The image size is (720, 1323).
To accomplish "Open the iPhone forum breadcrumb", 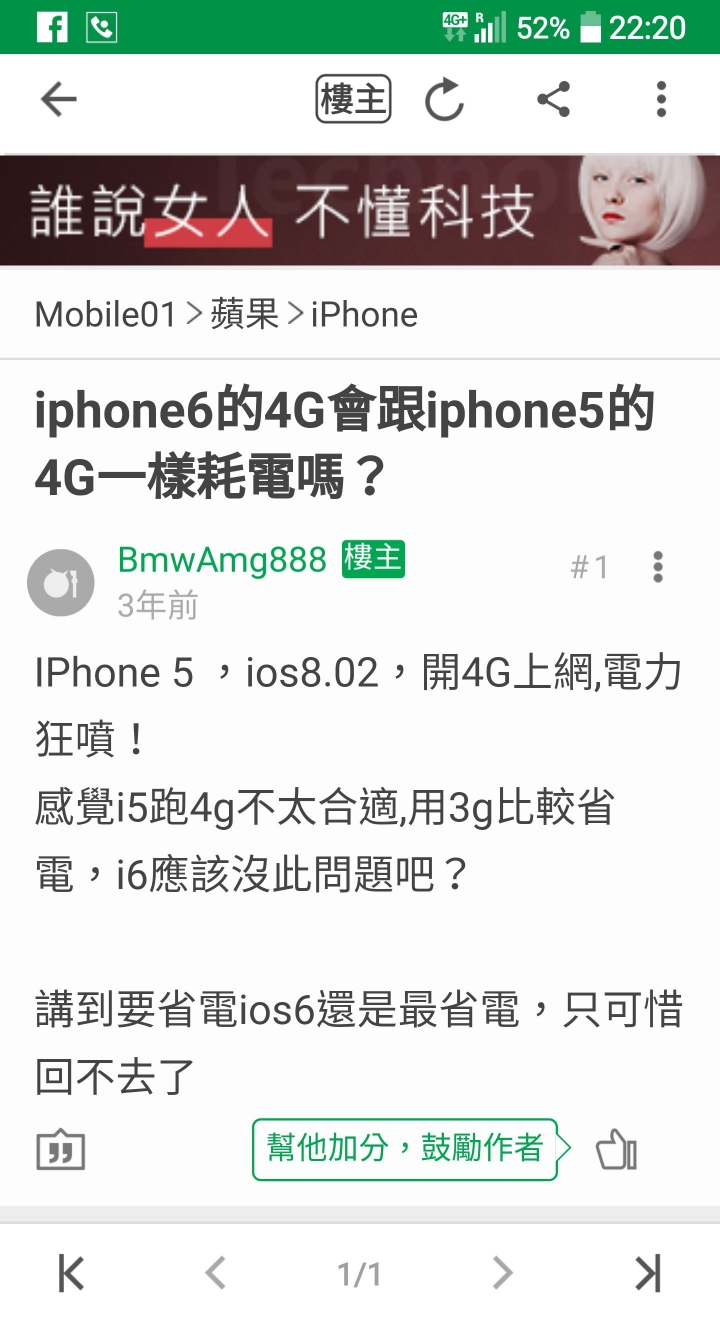I will pos(364,315).
